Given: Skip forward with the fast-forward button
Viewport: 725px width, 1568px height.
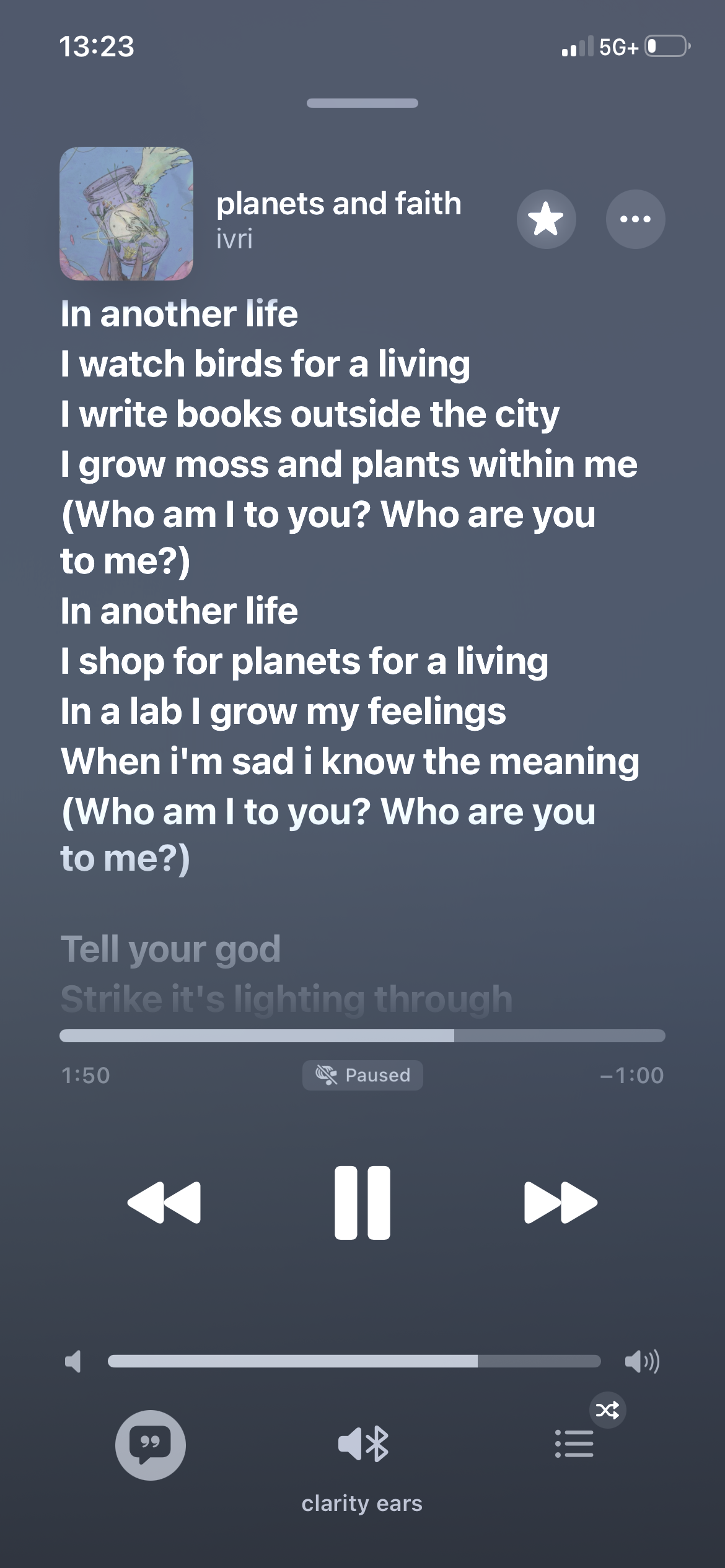Looking at the screenshot, I should (560, 1202).
